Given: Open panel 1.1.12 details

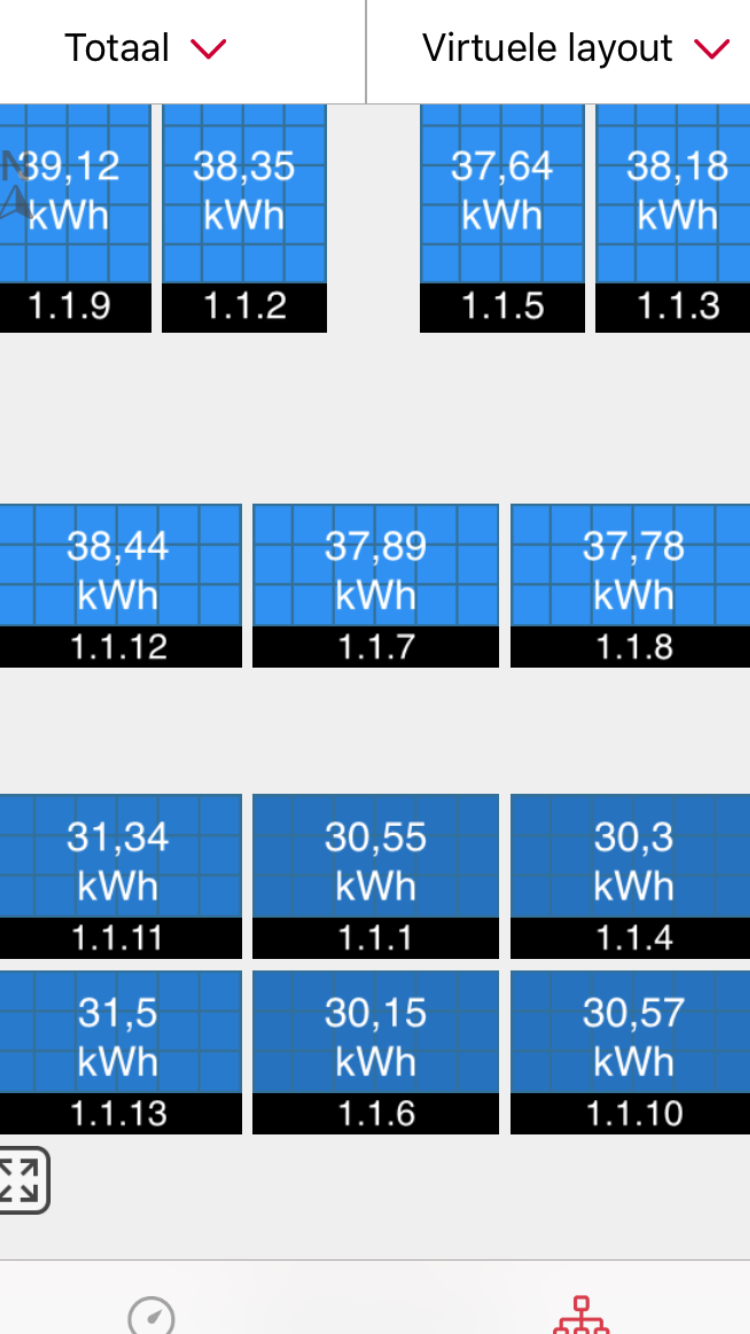Looking at the screenshot, I should (x=121, y=585).
